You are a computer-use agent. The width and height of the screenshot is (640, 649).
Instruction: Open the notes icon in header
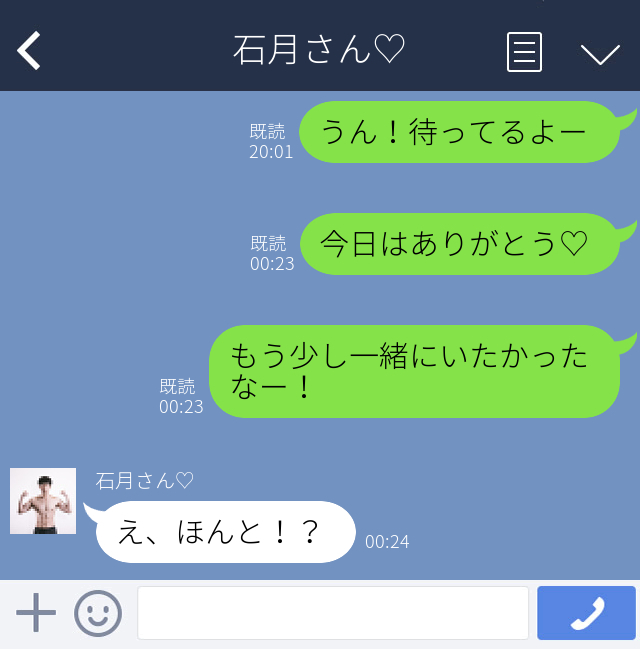click(x=524, y=52)
